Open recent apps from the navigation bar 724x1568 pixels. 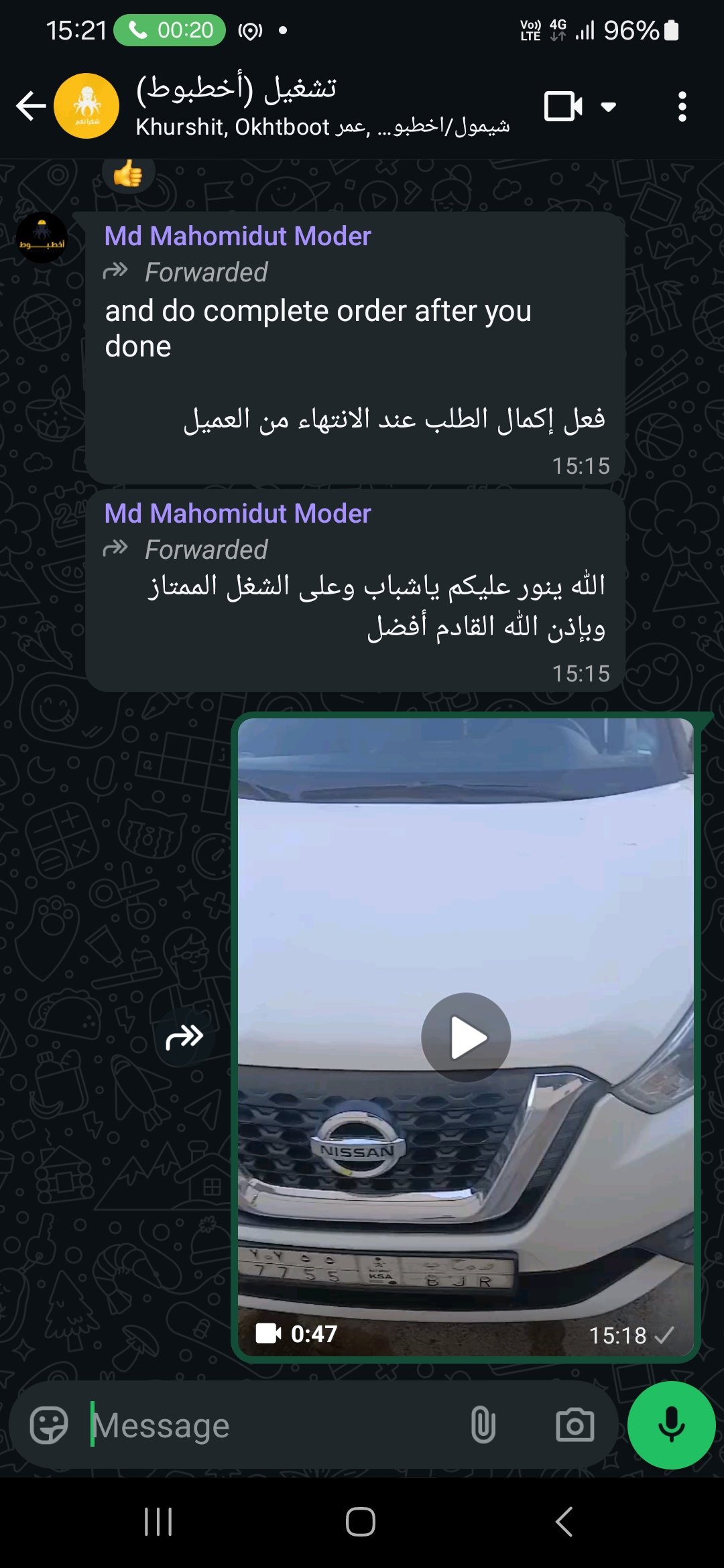pos(158,1521)
